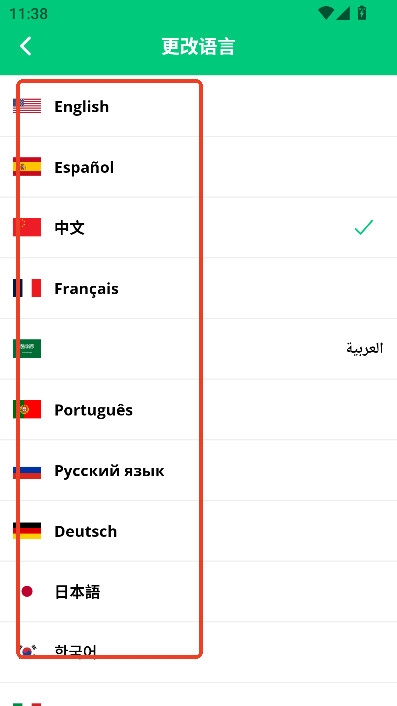Choose Português as the language
Viewport: 397px width, 706px height.
coord(198,410)
